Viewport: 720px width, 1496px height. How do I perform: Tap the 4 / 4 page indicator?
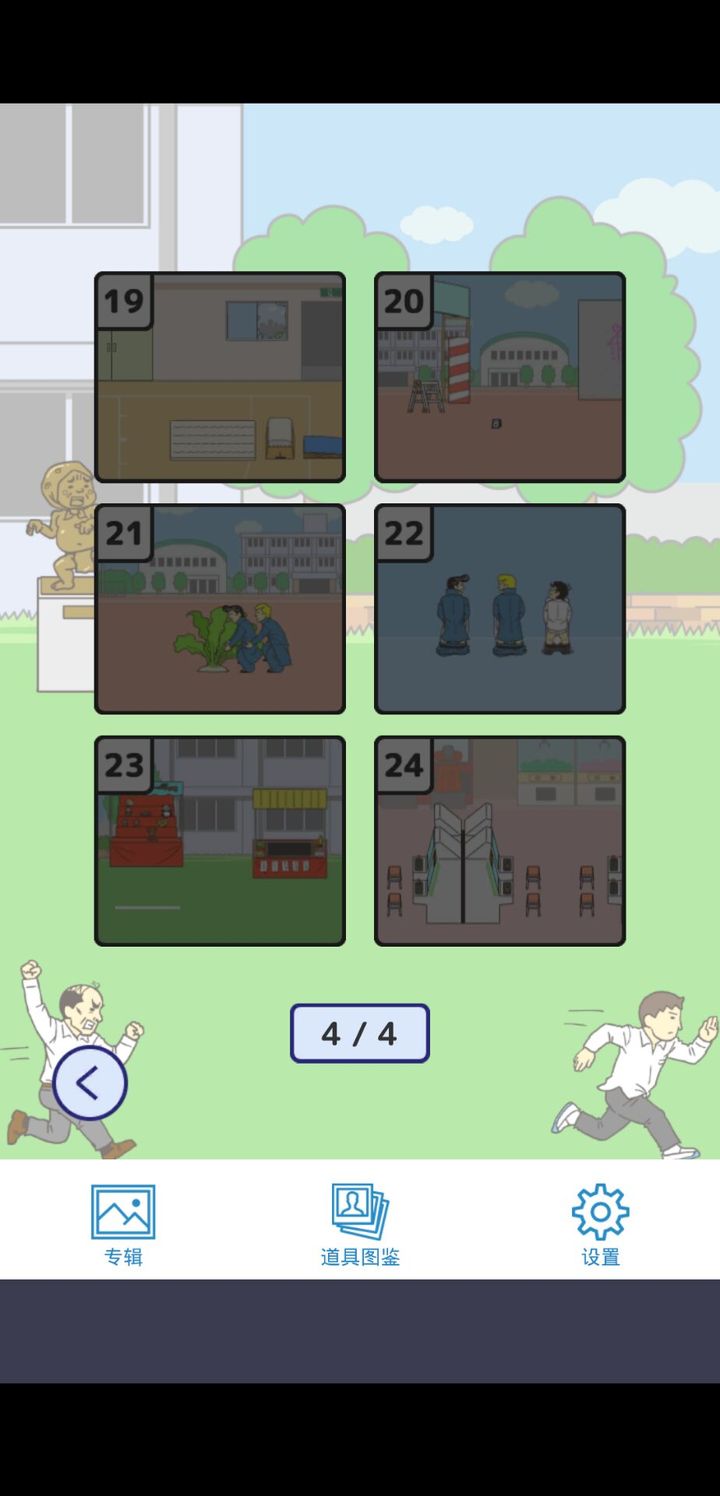[x=358, y=1031]
